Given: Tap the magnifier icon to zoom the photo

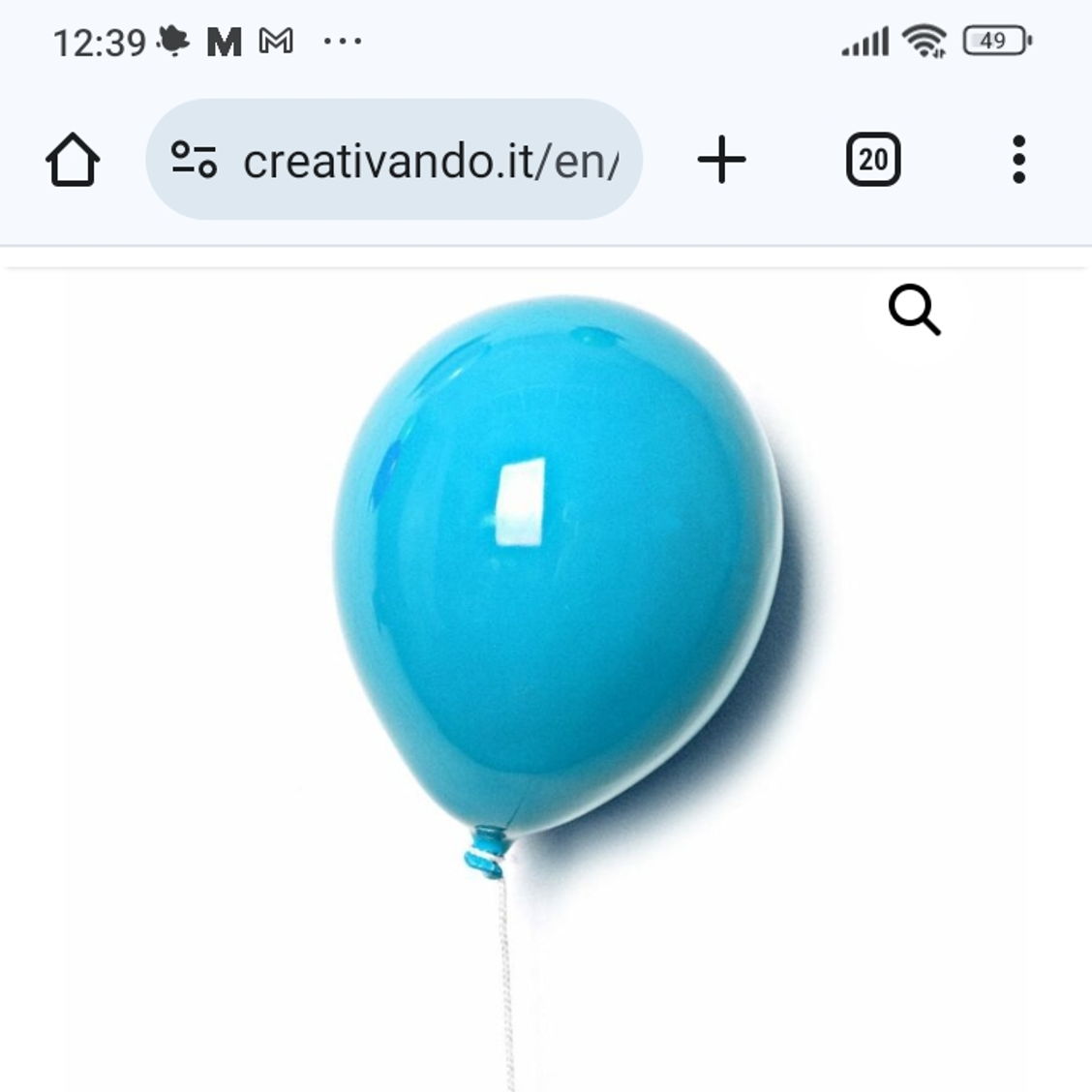Looking at the screenshot, I should (x=914, y=310).
